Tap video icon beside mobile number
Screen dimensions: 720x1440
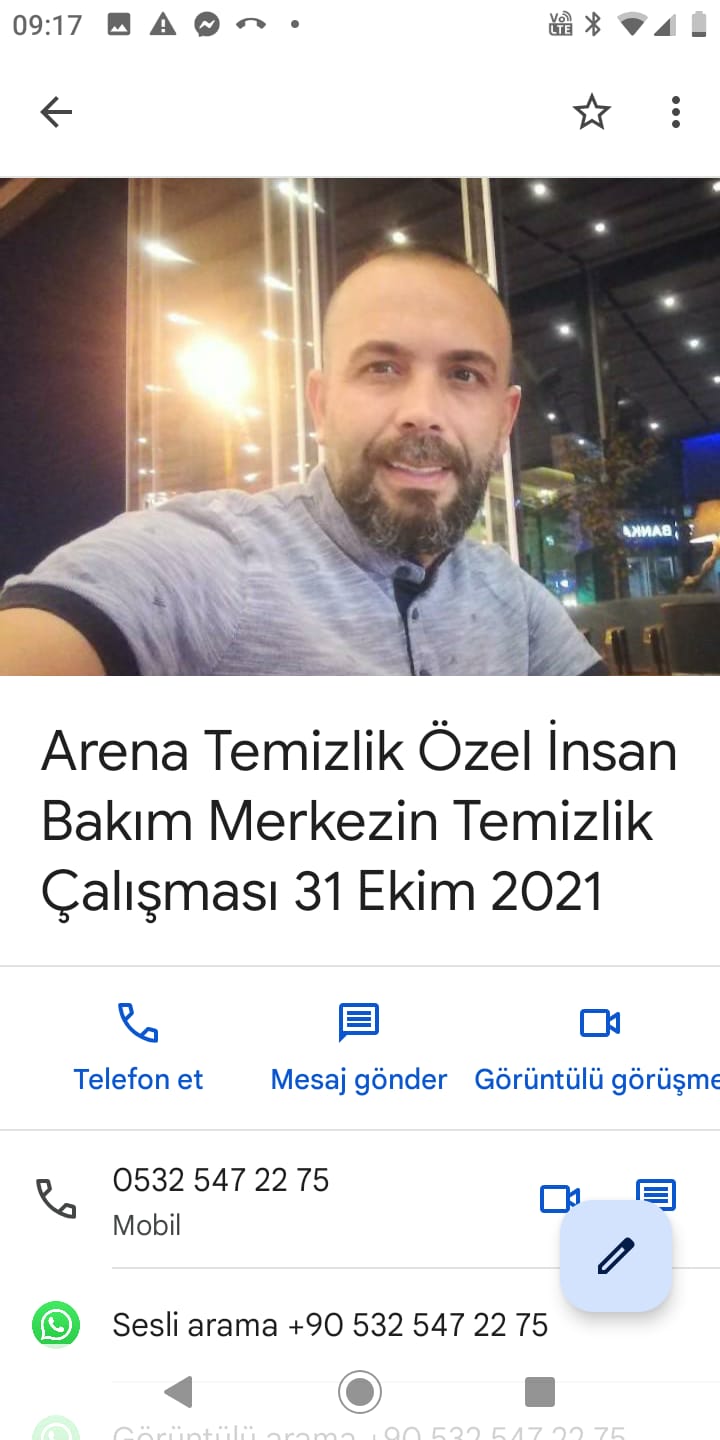[x=559, y=1198]
